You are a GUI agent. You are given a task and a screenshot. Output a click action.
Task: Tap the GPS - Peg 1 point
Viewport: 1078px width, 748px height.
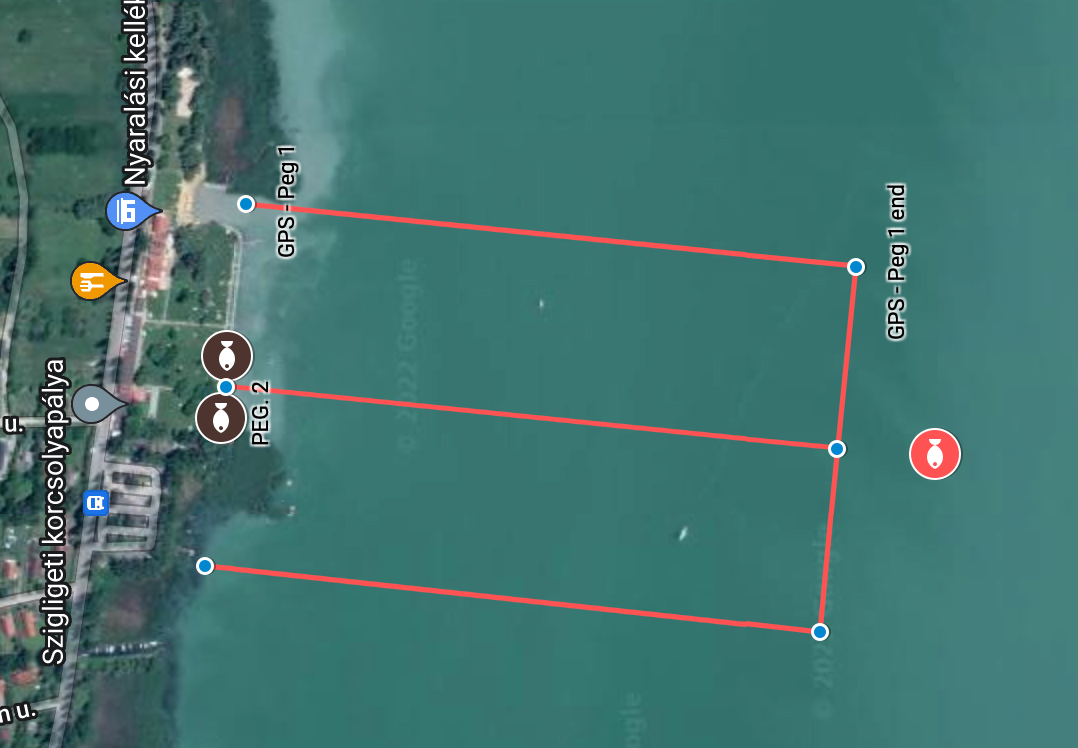[246, 204]
